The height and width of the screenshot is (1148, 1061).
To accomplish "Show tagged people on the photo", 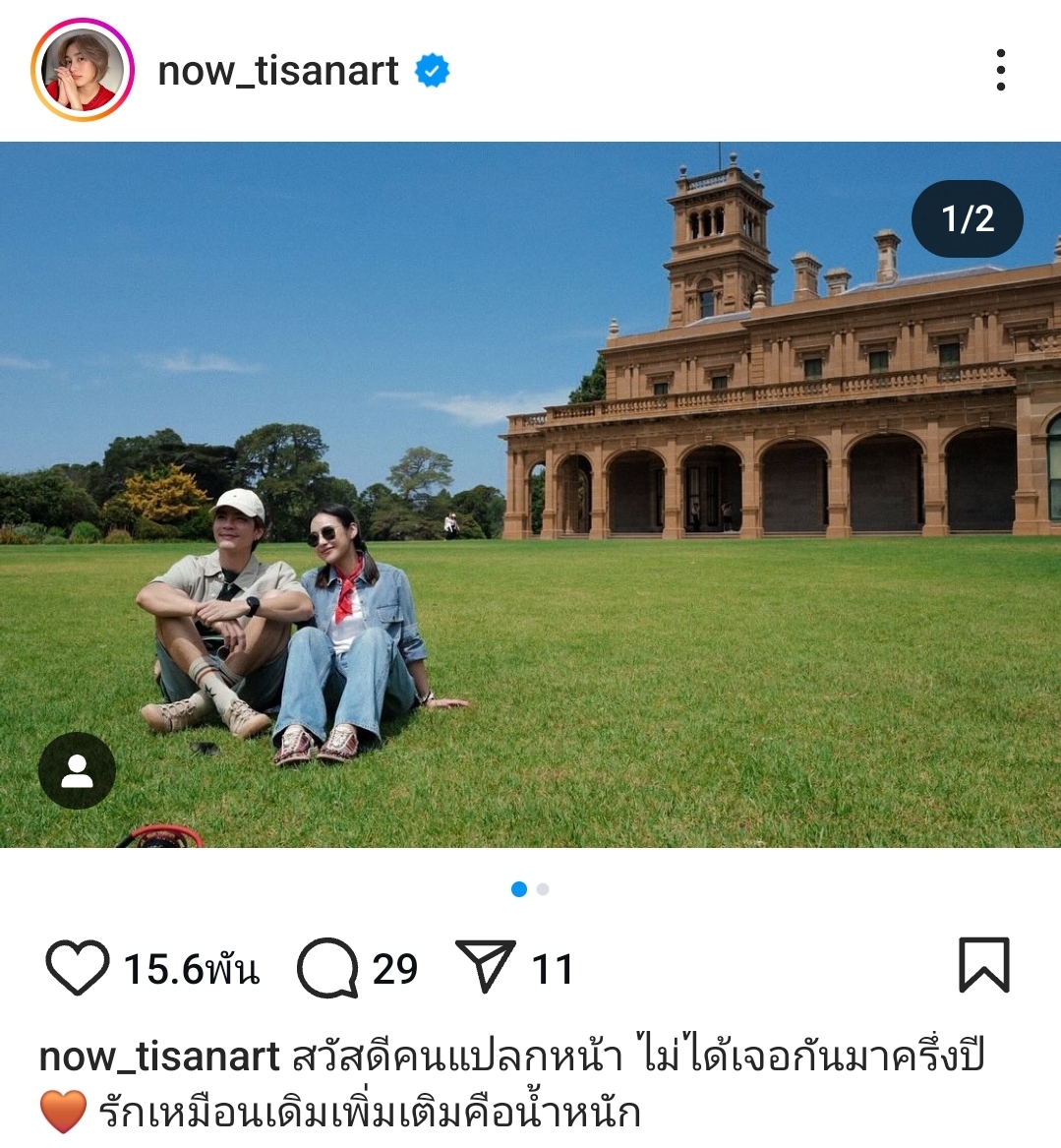I will (x=77, y=771).
